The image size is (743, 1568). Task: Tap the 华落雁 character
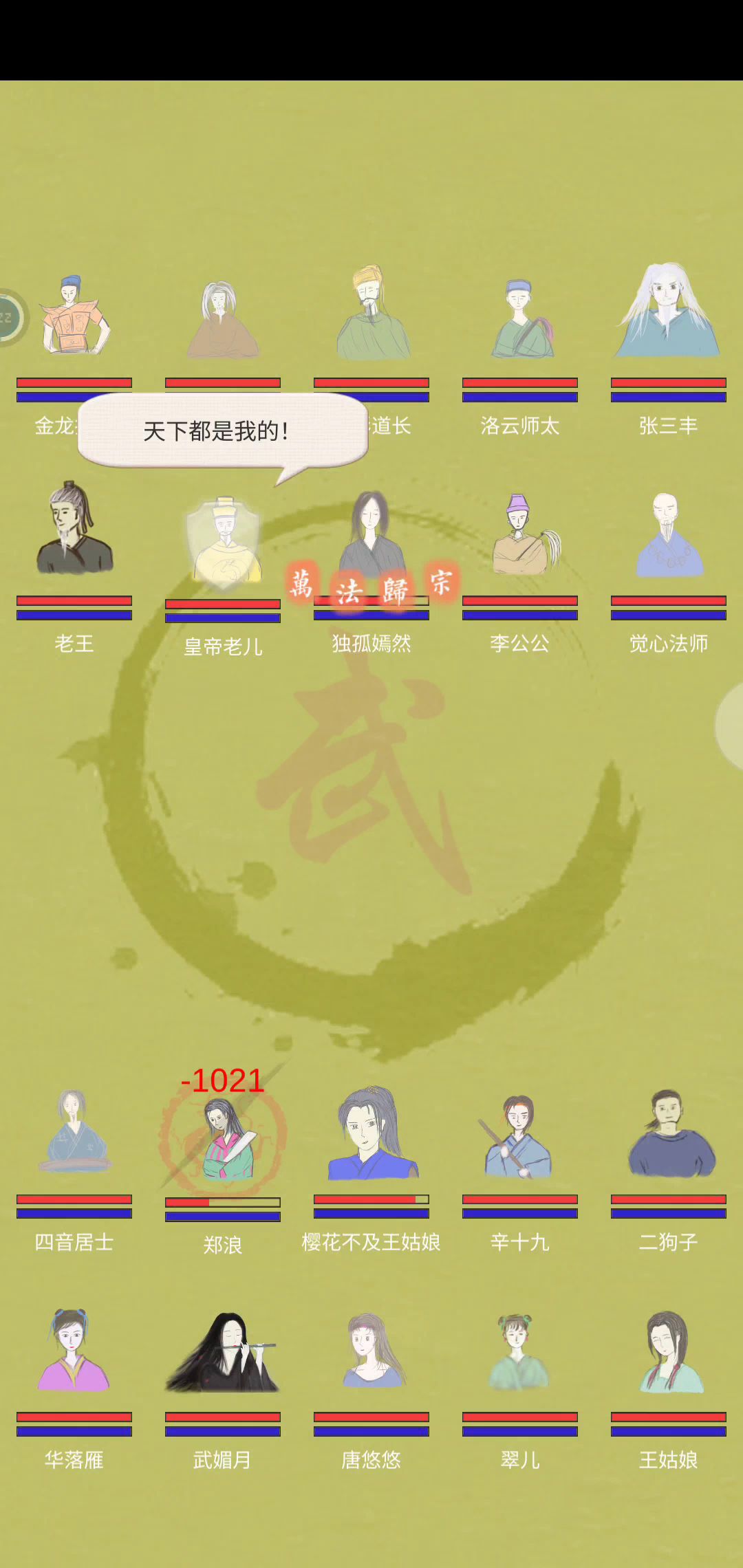coord(74,1351)
